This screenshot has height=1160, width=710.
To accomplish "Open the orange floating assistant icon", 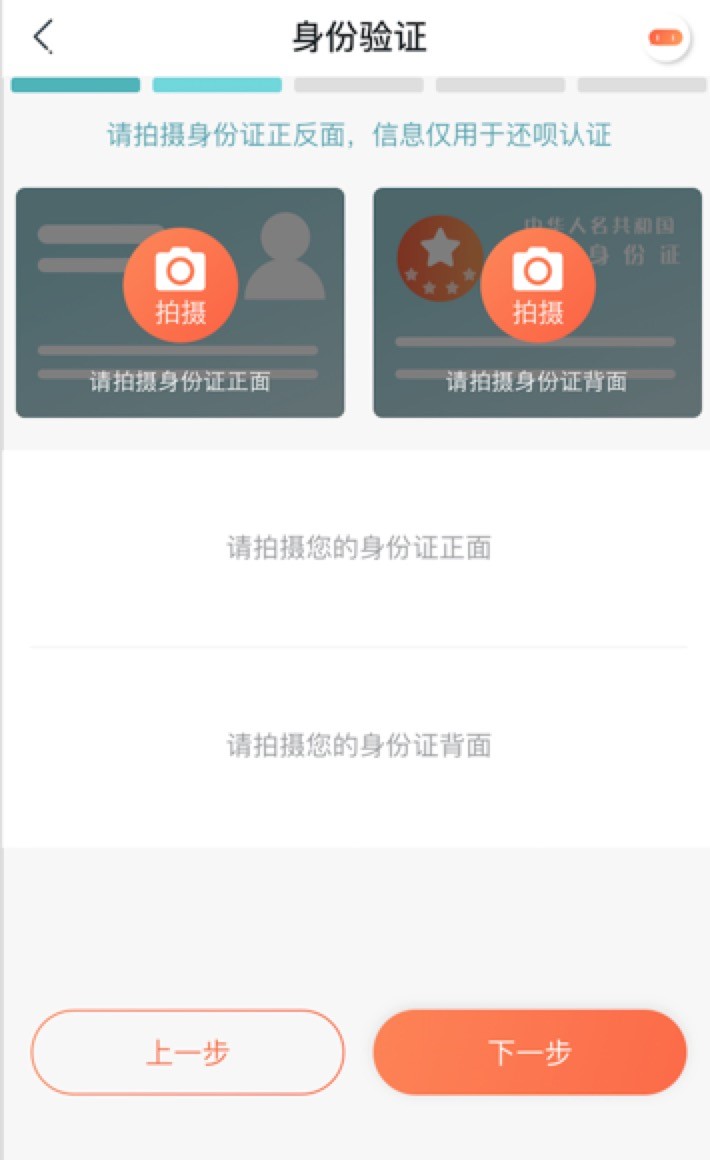I will pos(666,38).
